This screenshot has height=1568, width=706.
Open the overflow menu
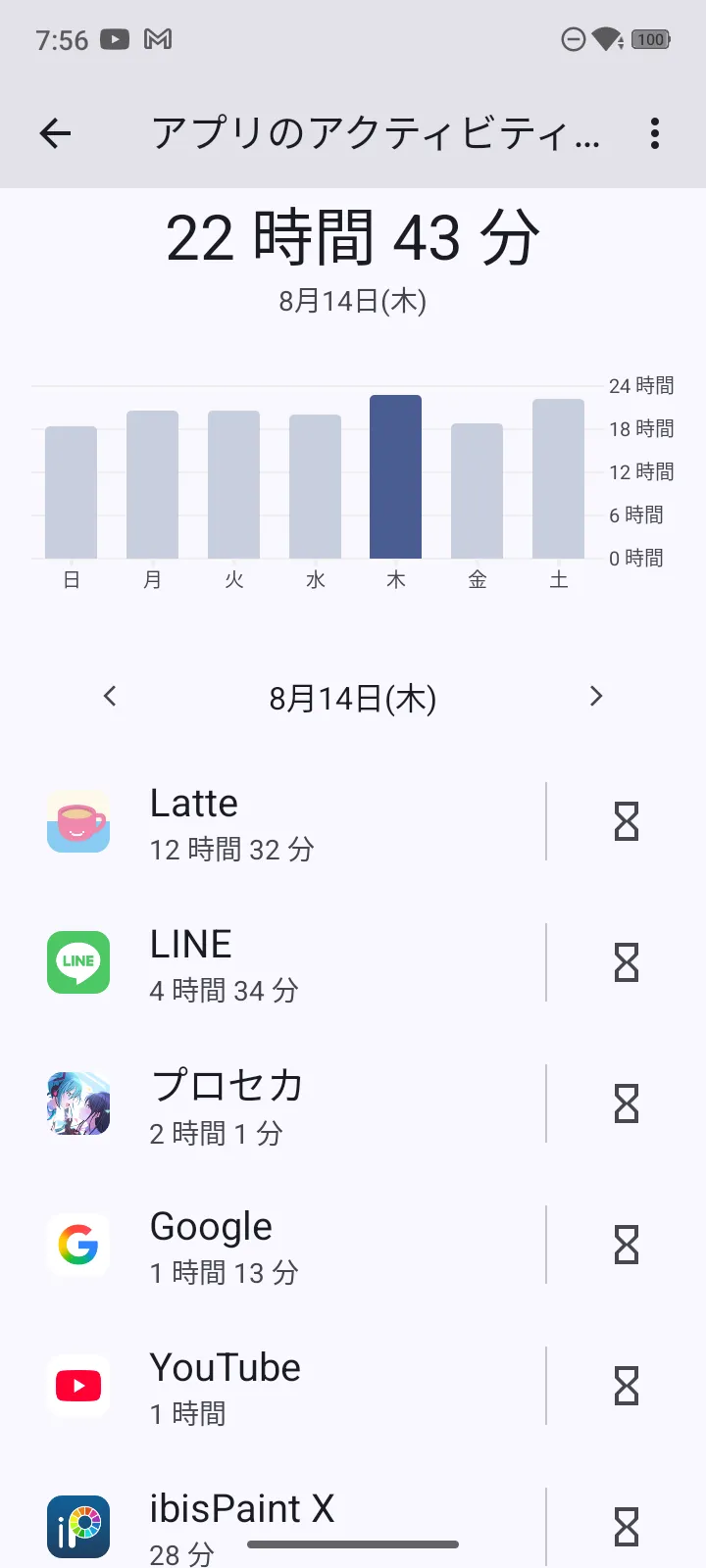[654, 133]
